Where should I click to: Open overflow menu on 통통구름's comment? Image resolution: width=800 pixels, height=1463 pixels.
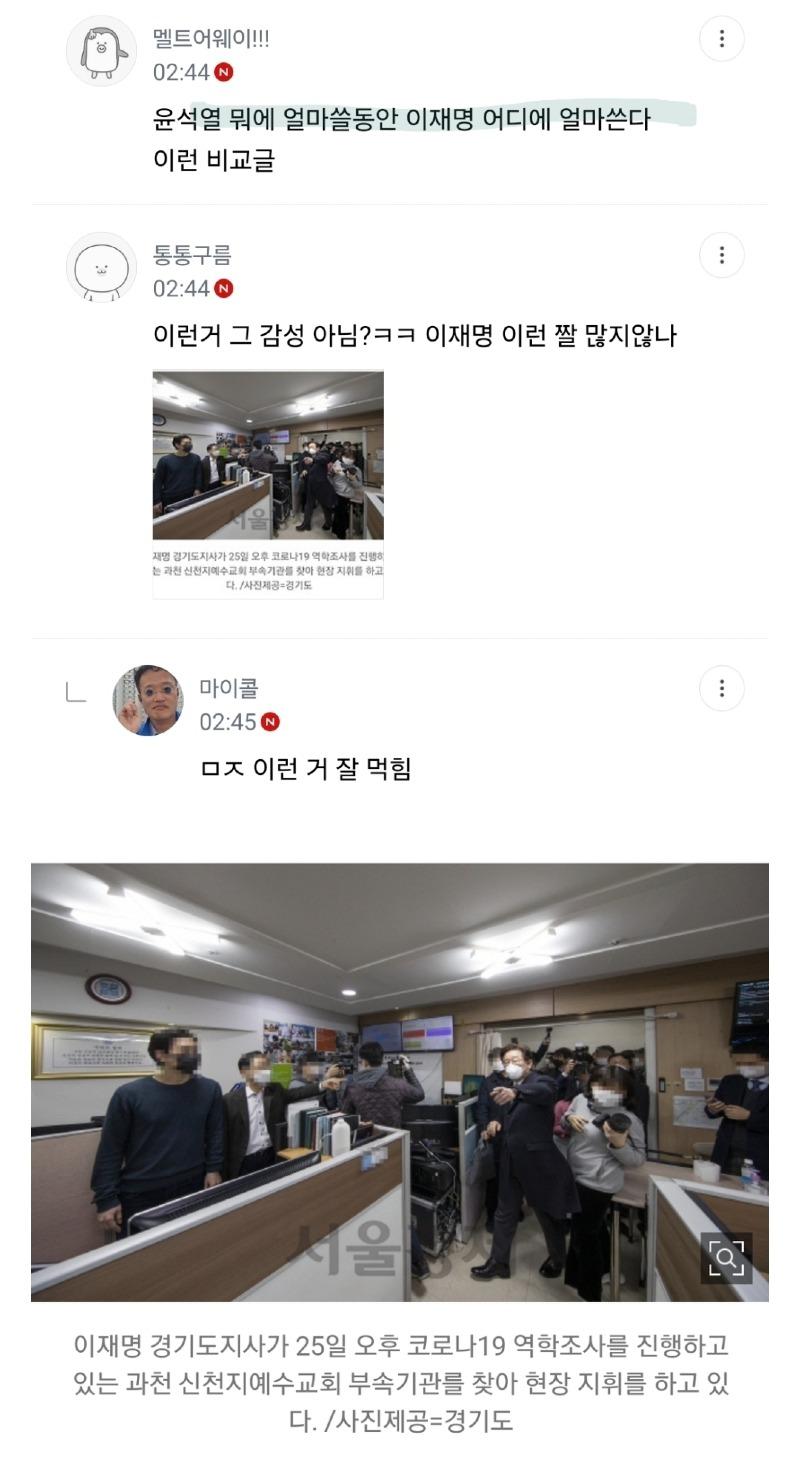pyautogui.click(x=721, y=255)
